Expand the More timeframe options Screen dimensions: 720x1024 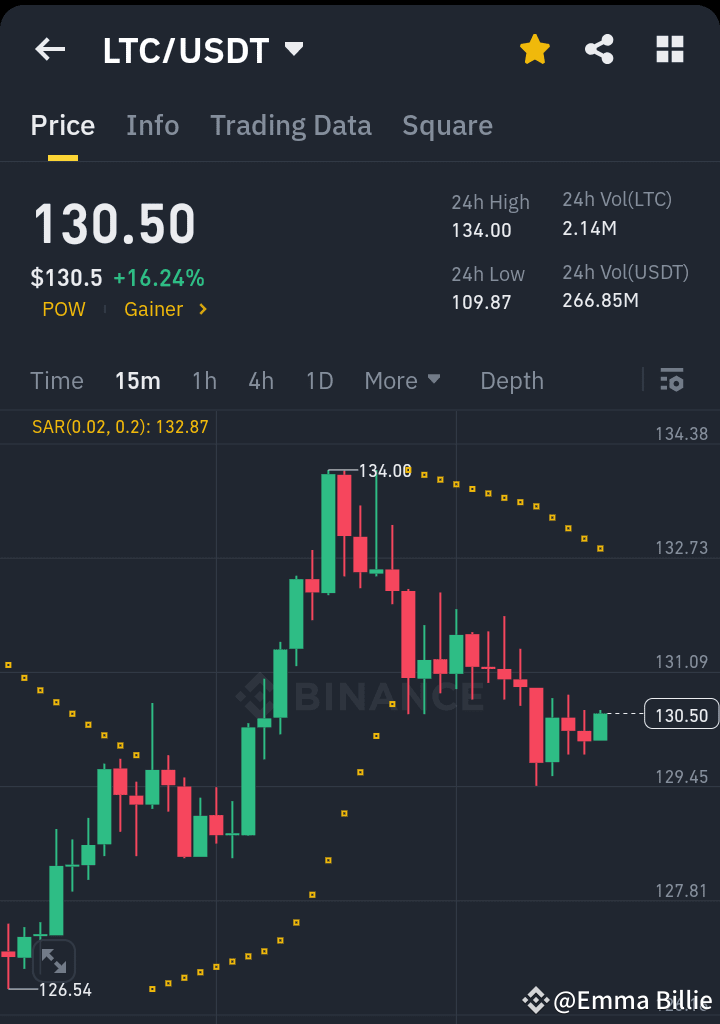[x=402, y=381]
